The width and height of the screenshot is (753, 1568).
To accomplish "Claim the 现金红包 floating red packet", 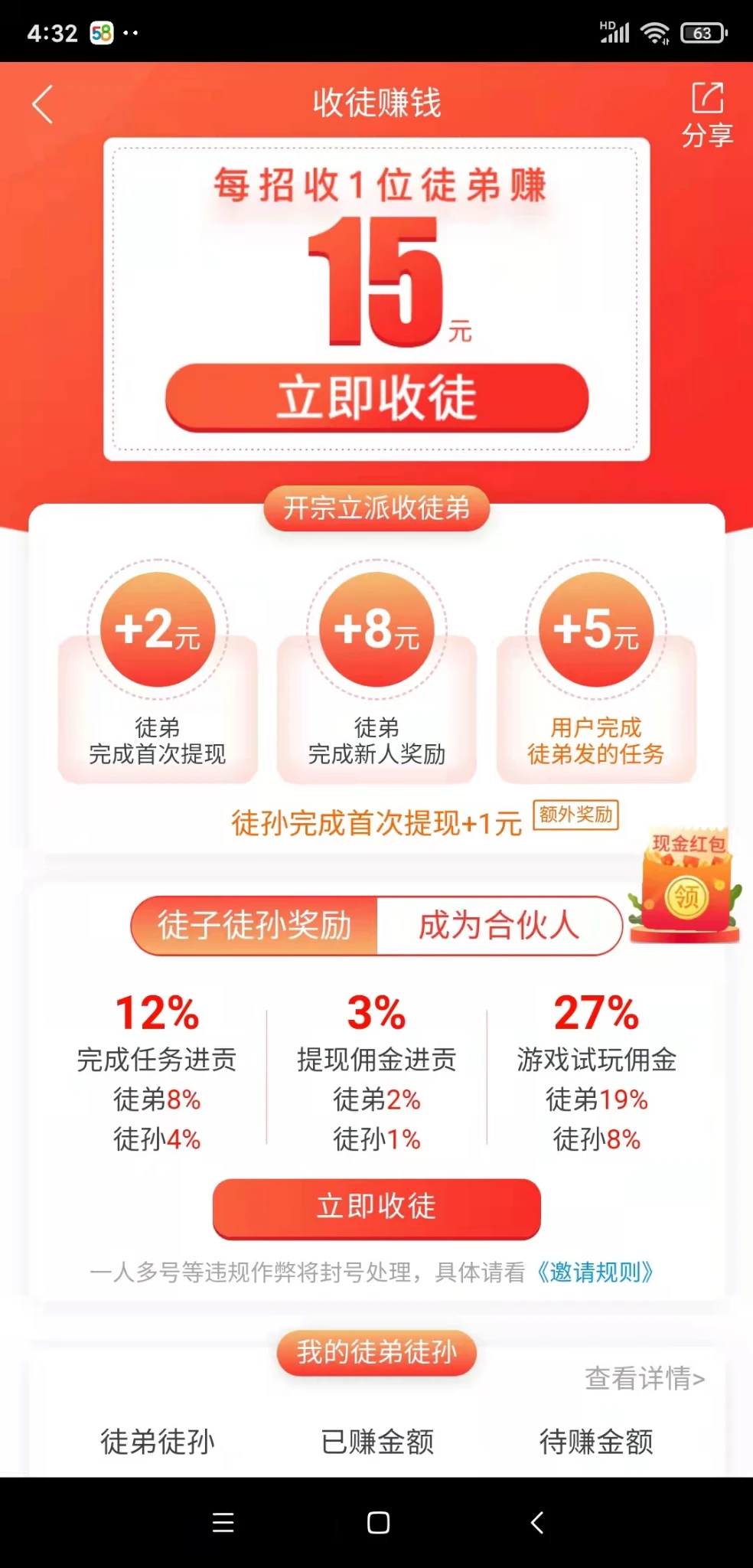I will point(686,888).
